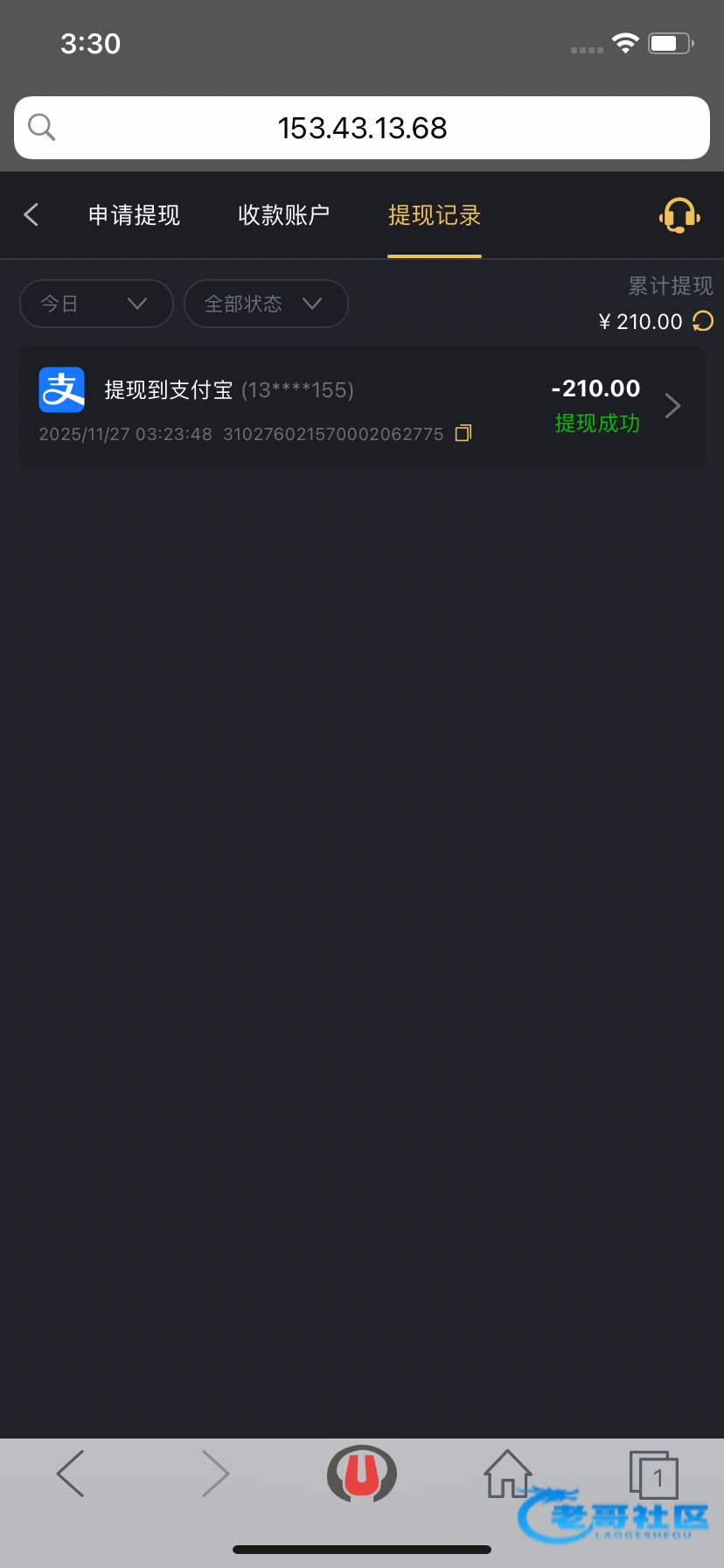This screenshot has height=1568, width=724.
Task: Contact customer service via headset icon
Action: click(x=679, y=215)
